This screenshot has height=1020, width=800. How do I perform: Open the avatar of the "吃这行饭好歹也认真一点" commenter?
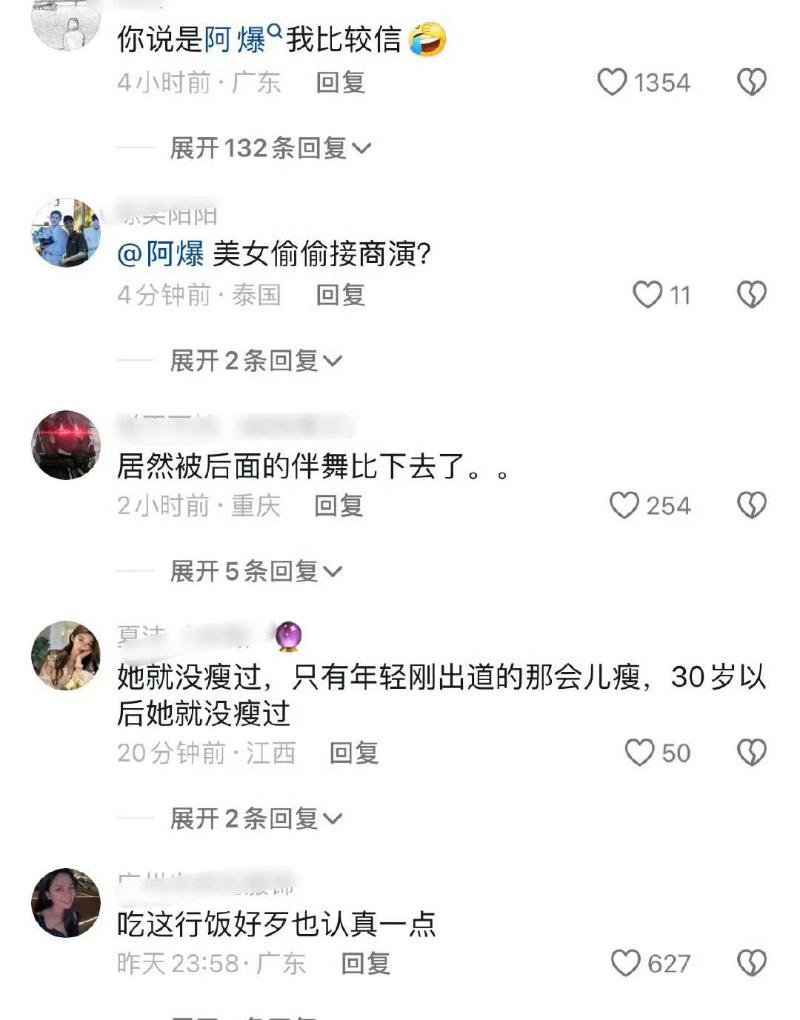[66, 902]
